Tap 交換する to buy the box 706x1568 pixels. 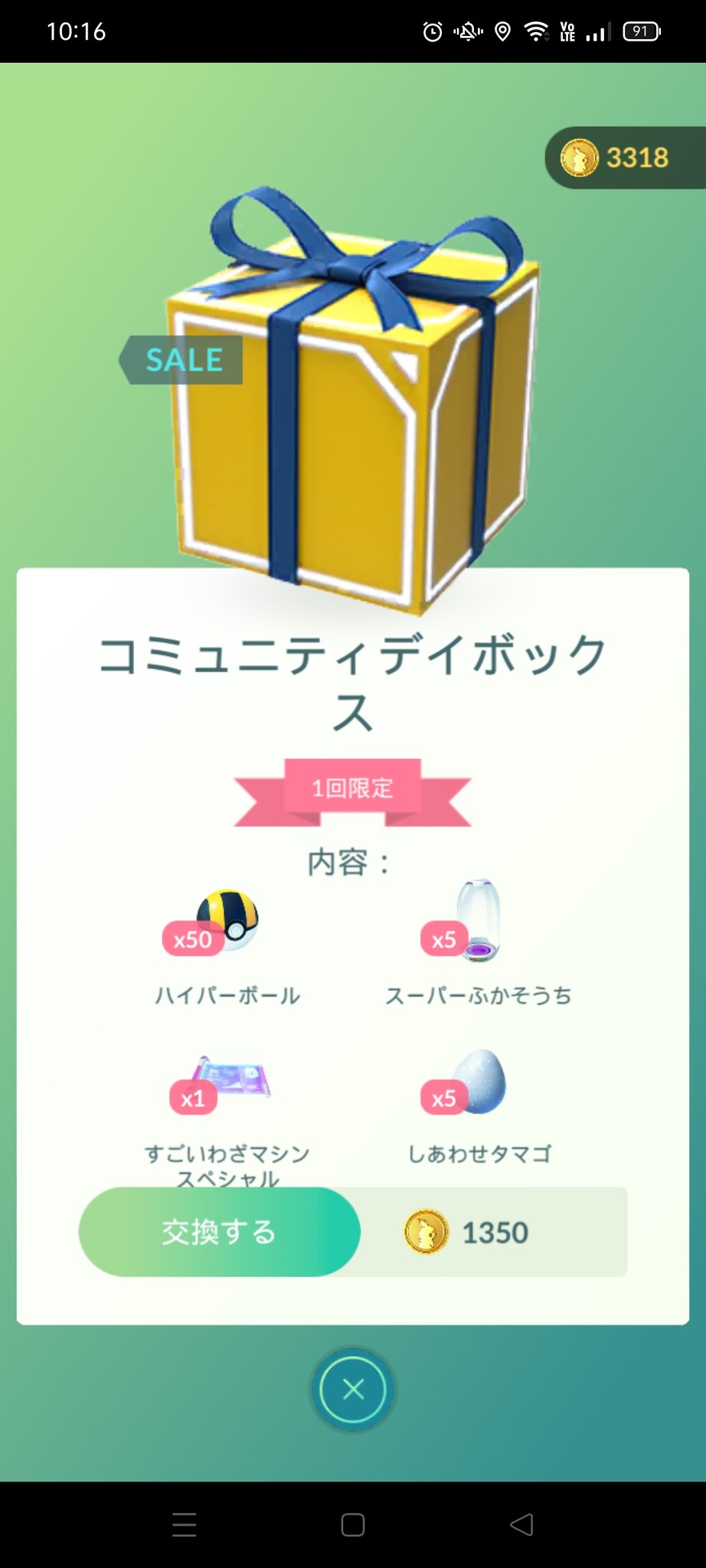coord(219,1231)
